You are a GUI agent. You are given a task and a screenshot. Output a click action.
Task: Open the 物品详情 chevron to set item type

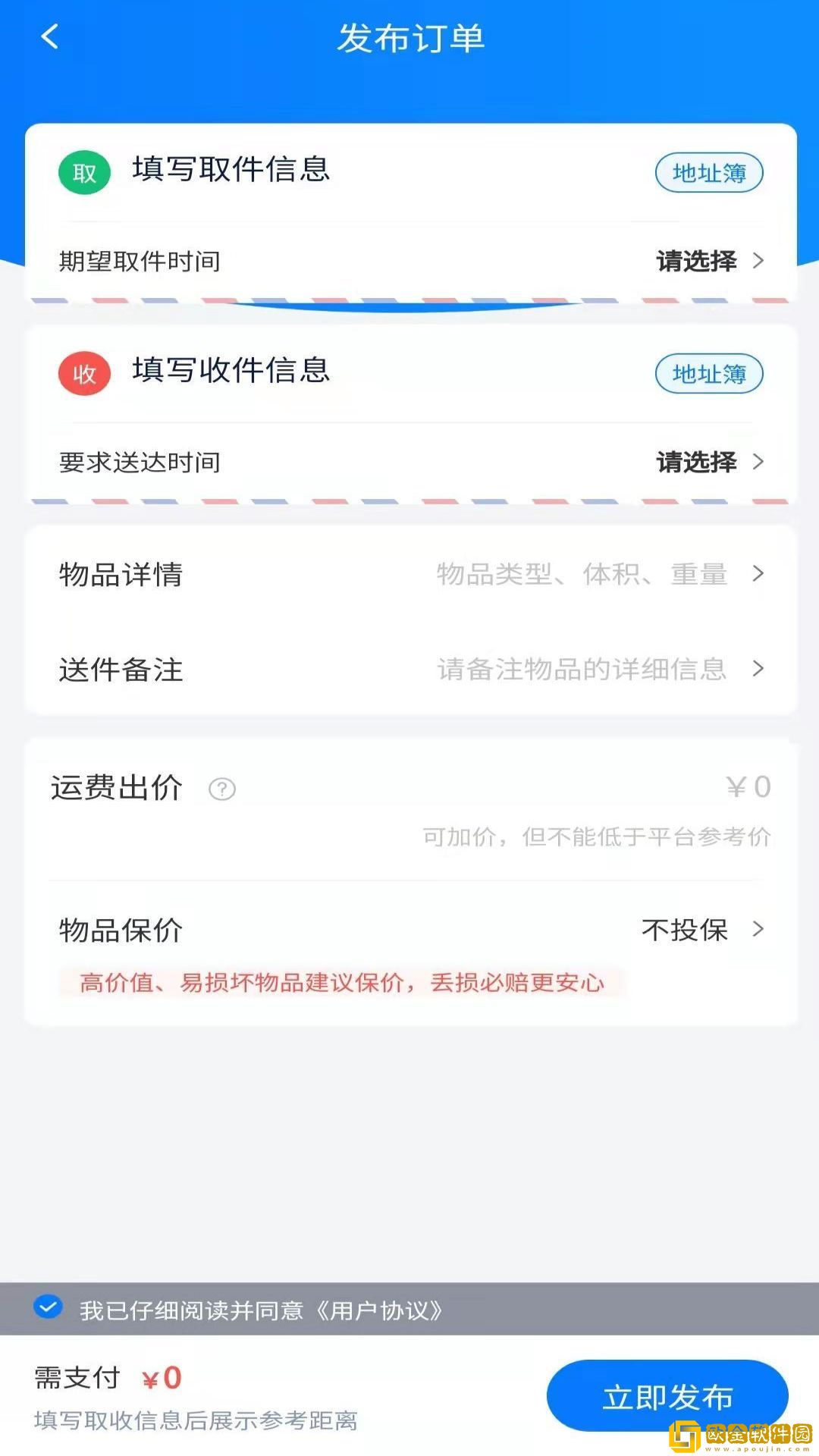click(758, 574)
